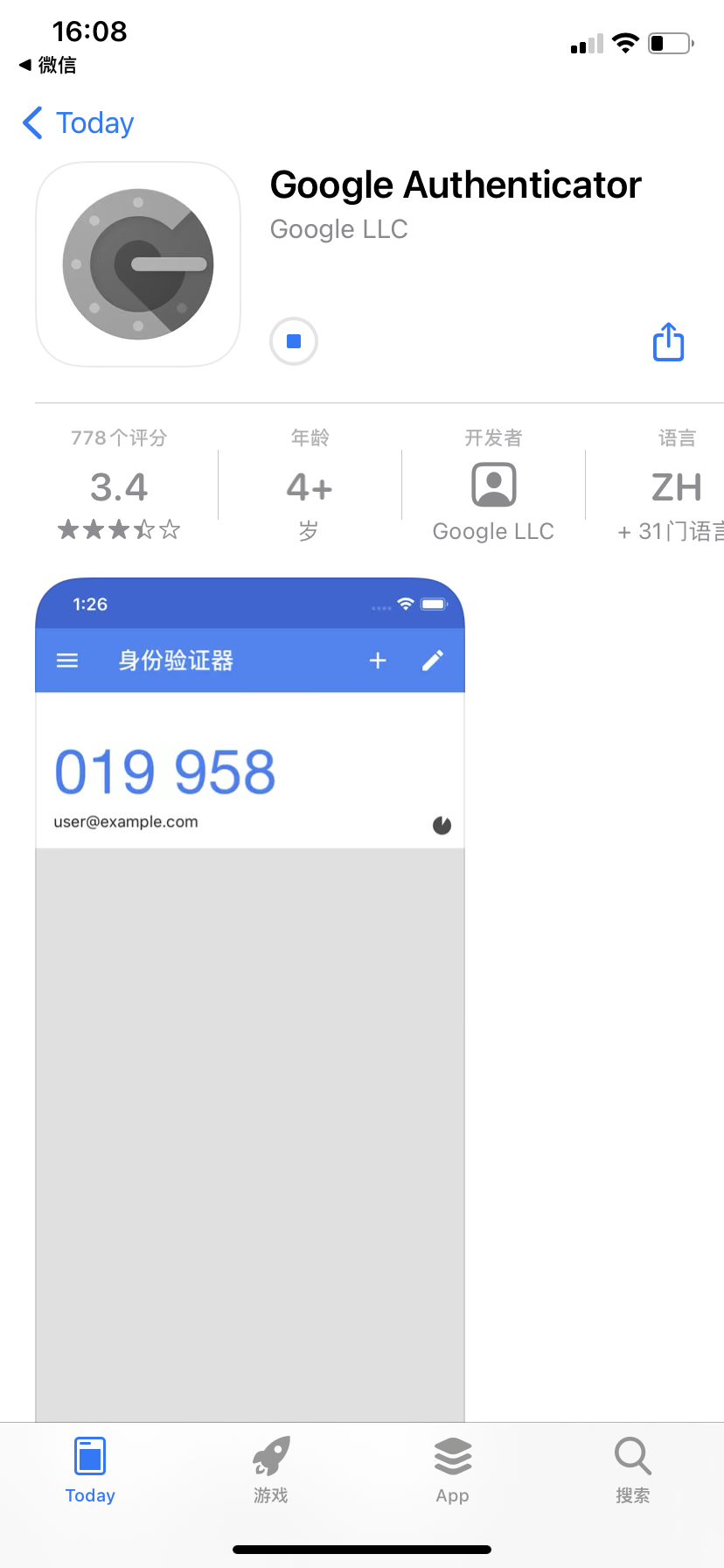Tap the Google Authenticator app icon
This screenshot has width=724, height=1568.
tap(137, 263)
